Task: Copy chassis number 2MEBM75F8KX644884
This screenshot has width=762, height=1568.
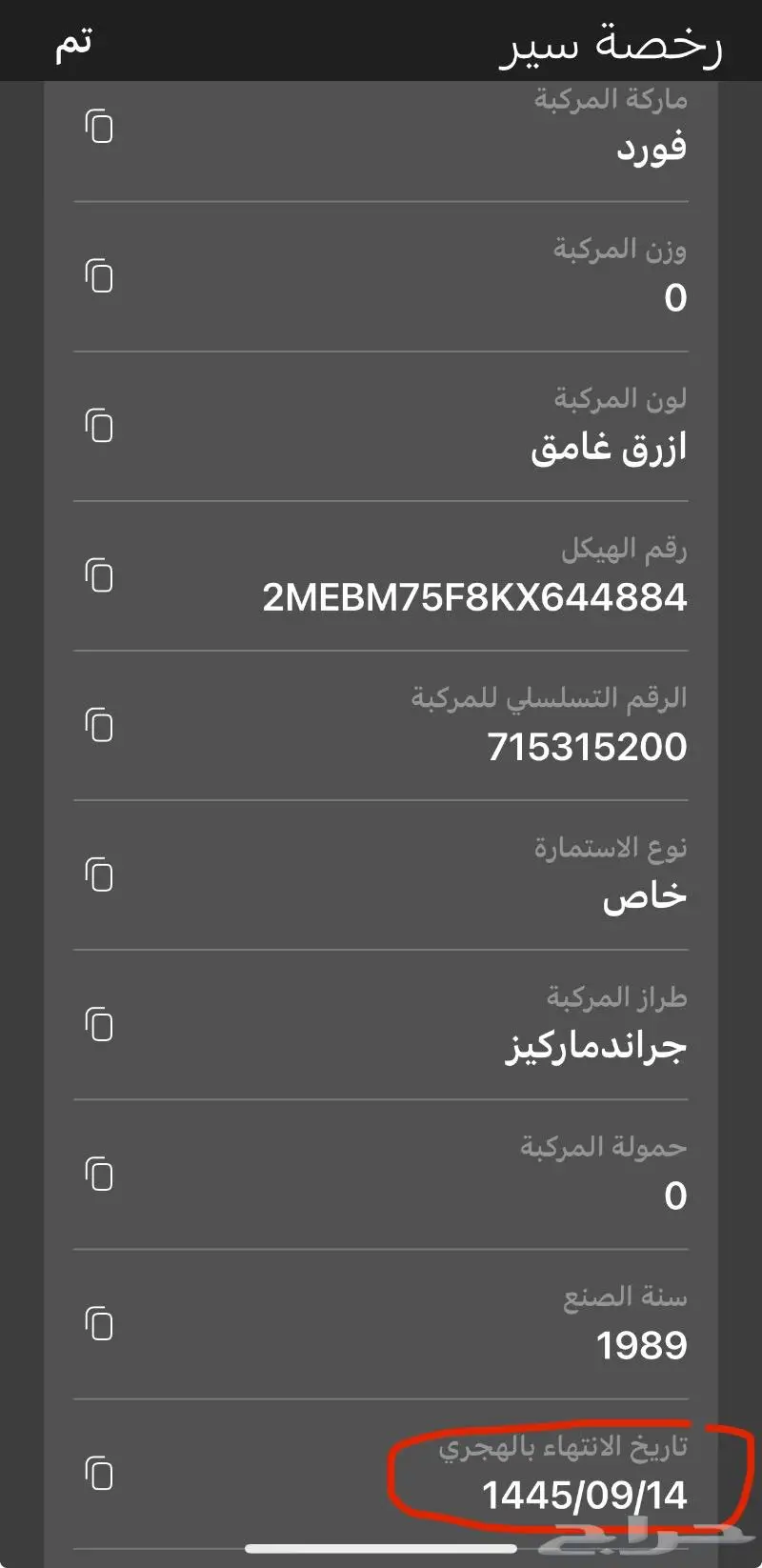Action: click(99, 575)
